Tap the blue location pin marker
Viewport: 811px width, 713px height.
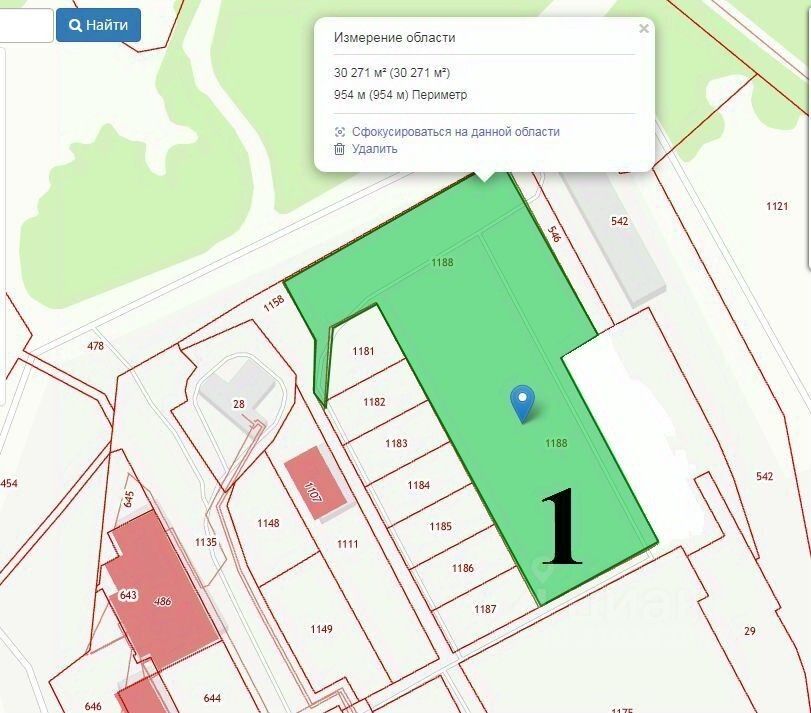pyautogui.click(x=522, y=402)
